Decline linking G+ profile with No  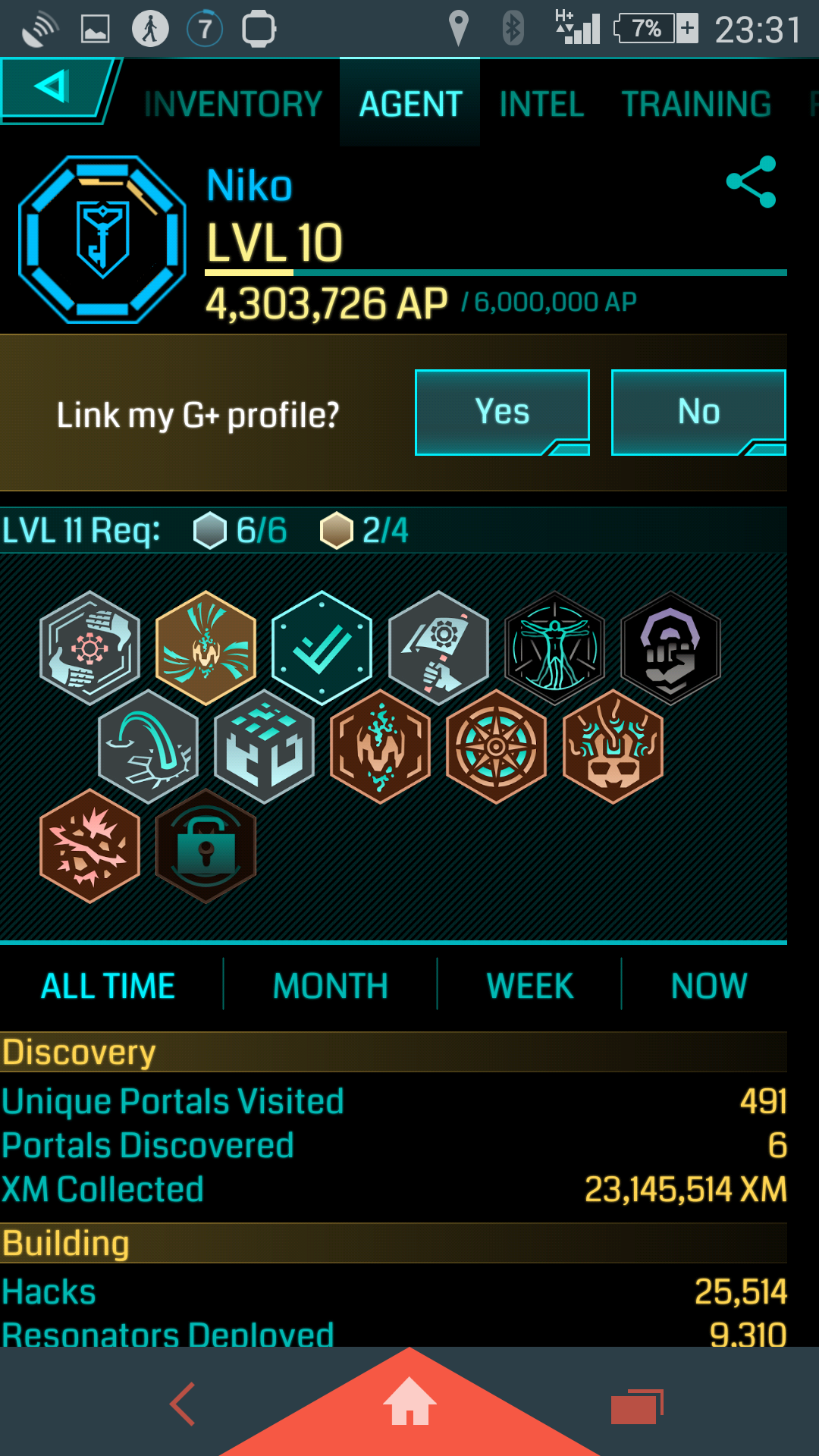[698, 412]
